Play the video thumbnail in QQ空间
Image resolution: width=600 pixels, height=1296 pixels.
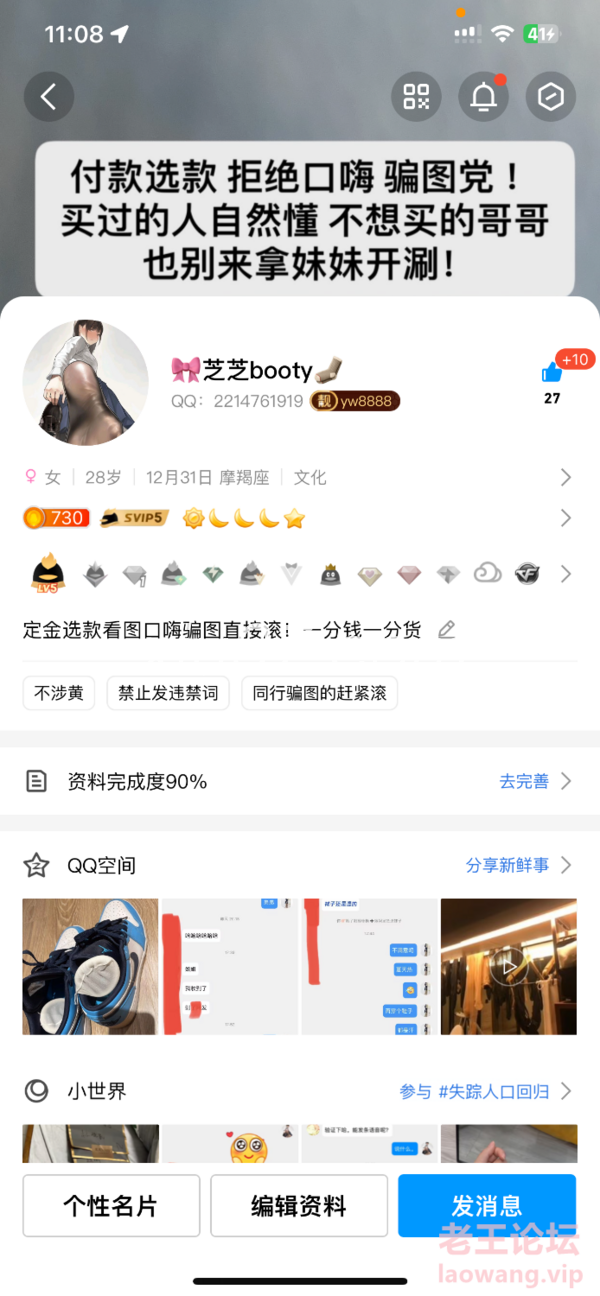509,966
